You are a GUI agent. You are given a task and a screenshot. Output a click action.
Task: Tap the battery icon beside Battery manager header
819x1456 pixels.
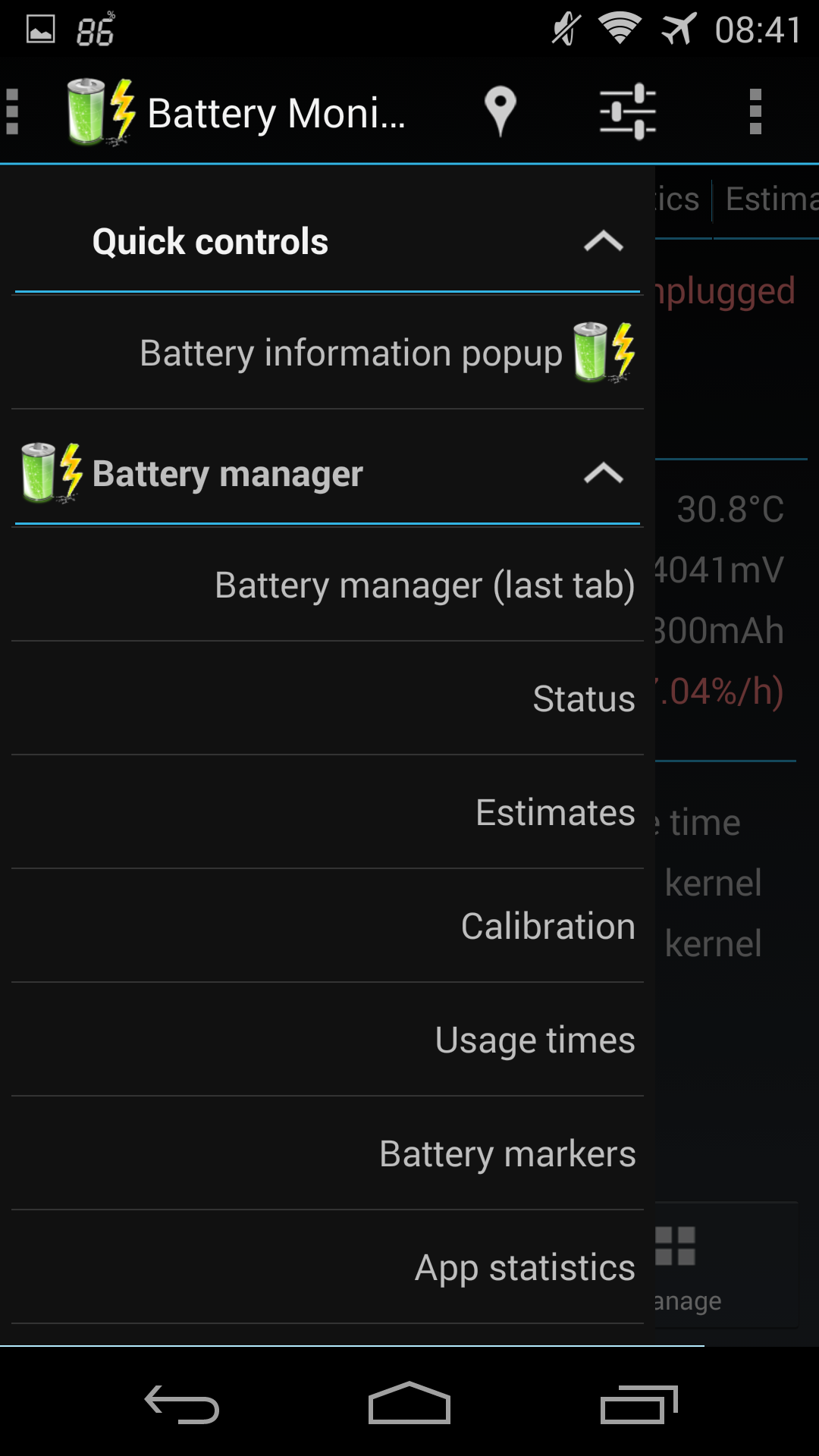pyautogui.click(x=49, y=472)
